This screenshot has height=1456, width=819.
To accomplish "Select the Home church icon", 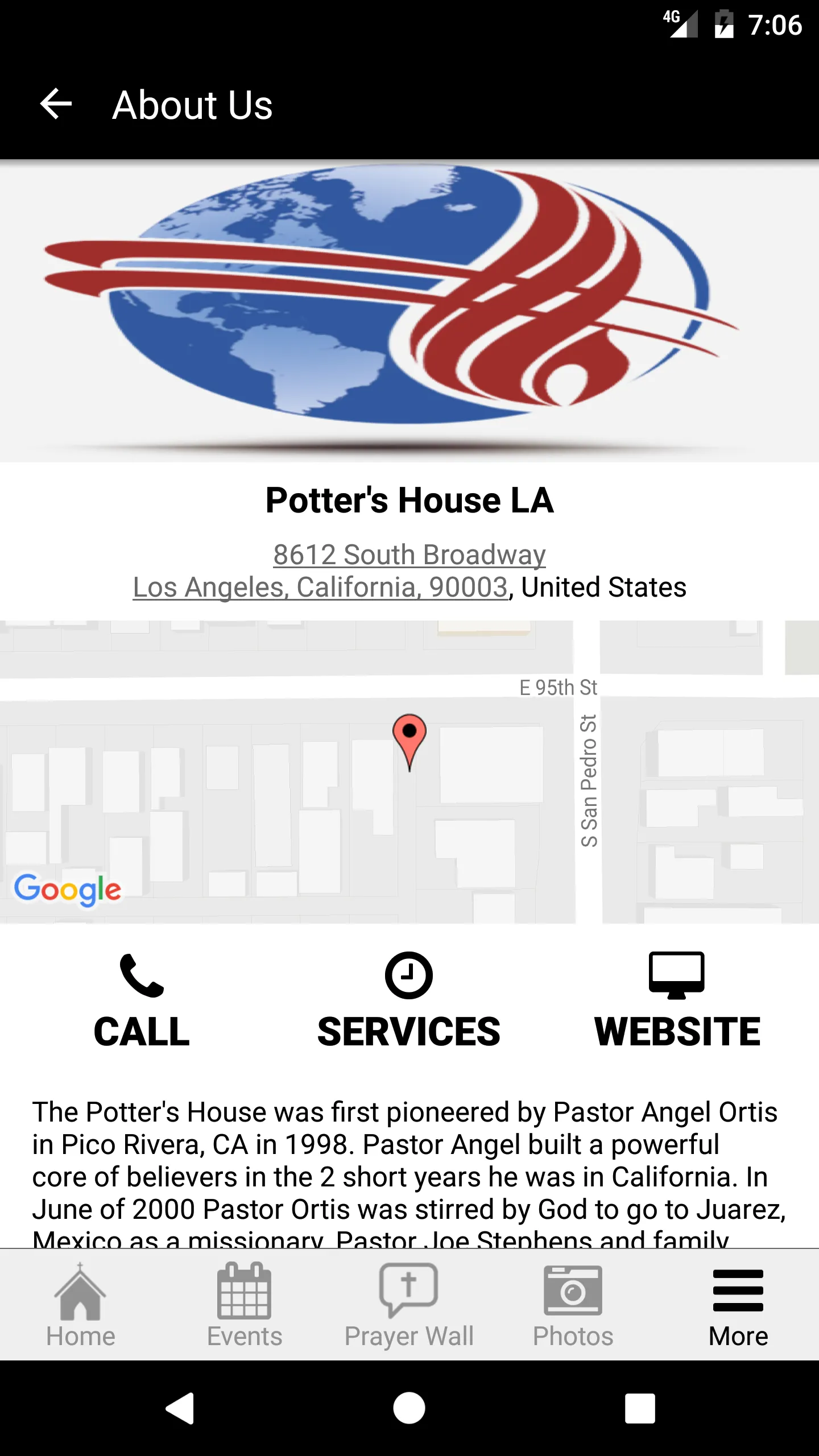I will click(x=80, y=1298).
